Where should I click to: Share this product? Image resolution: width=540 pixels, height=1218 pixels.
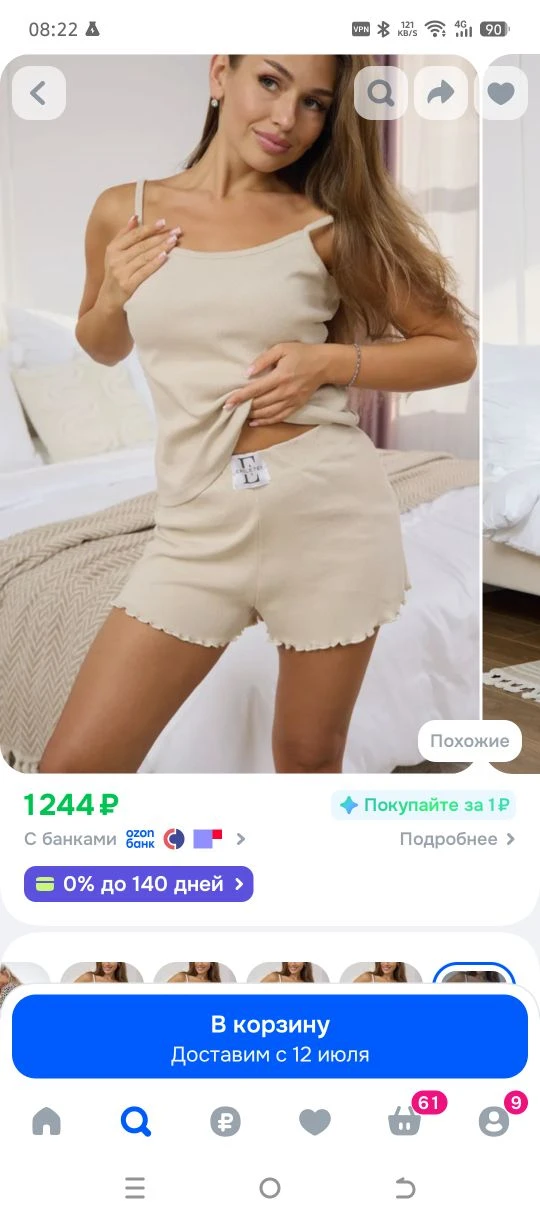tap(441, 93)
